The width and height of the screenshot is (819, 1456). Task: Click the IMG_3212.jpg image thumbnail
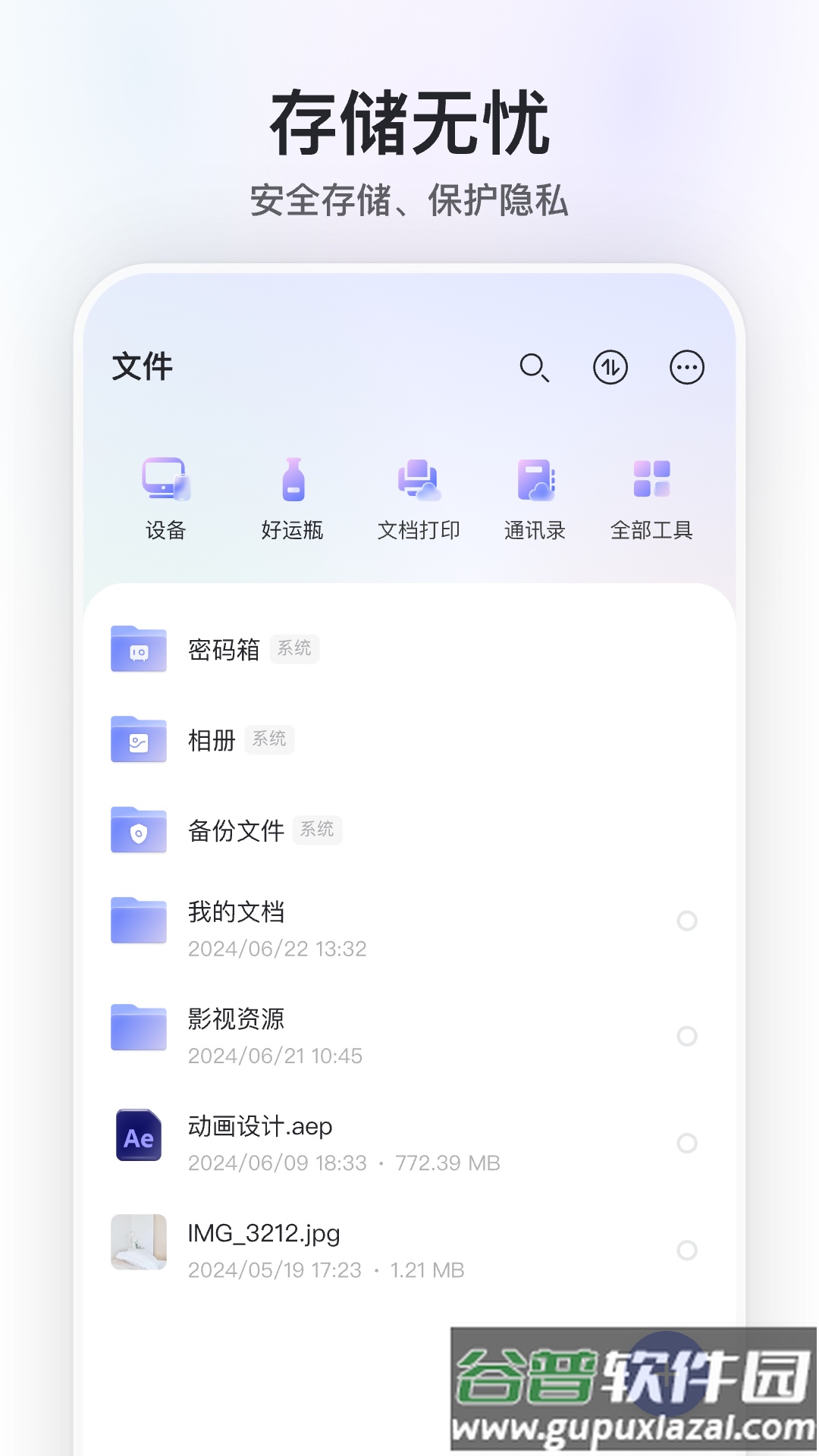click(x=138, y=1244)
